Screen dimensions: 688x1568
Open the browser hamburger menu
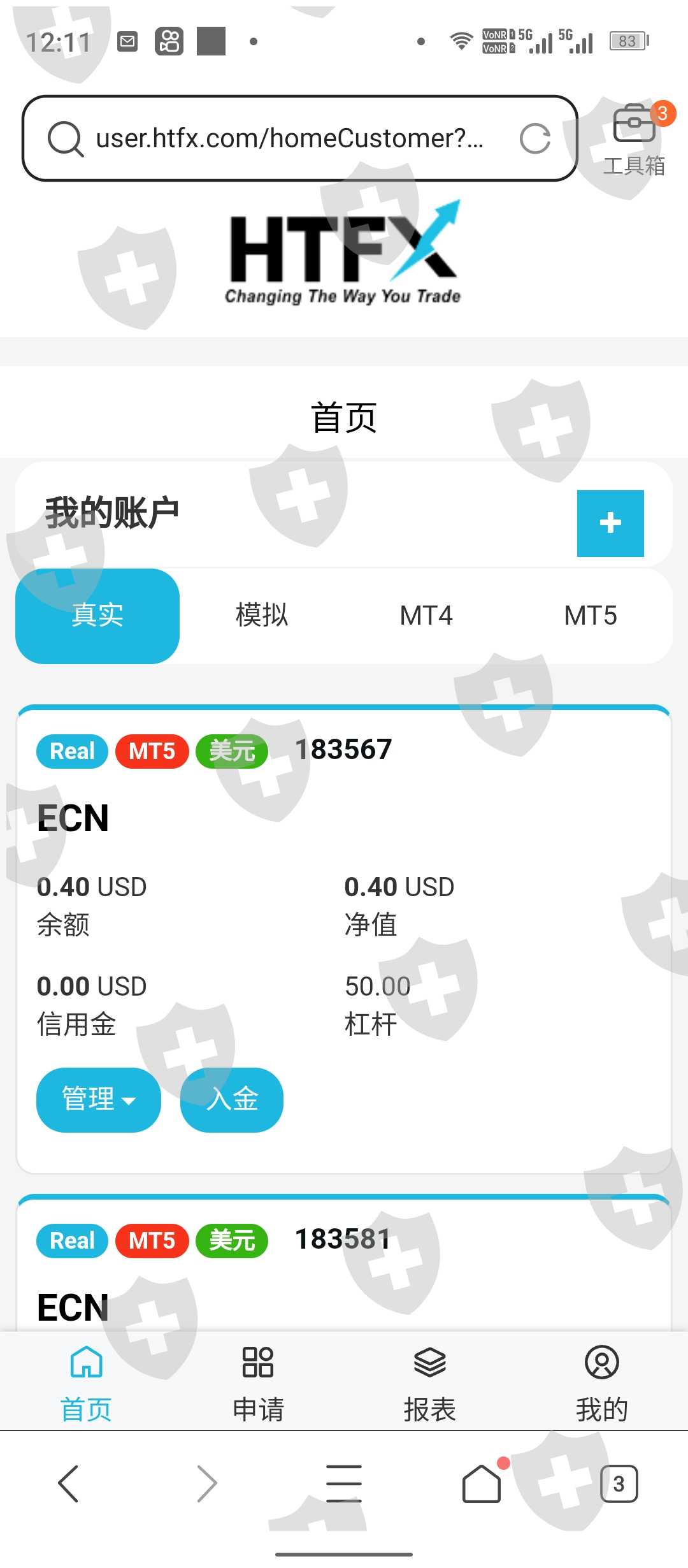click(x=344, y=1484)
